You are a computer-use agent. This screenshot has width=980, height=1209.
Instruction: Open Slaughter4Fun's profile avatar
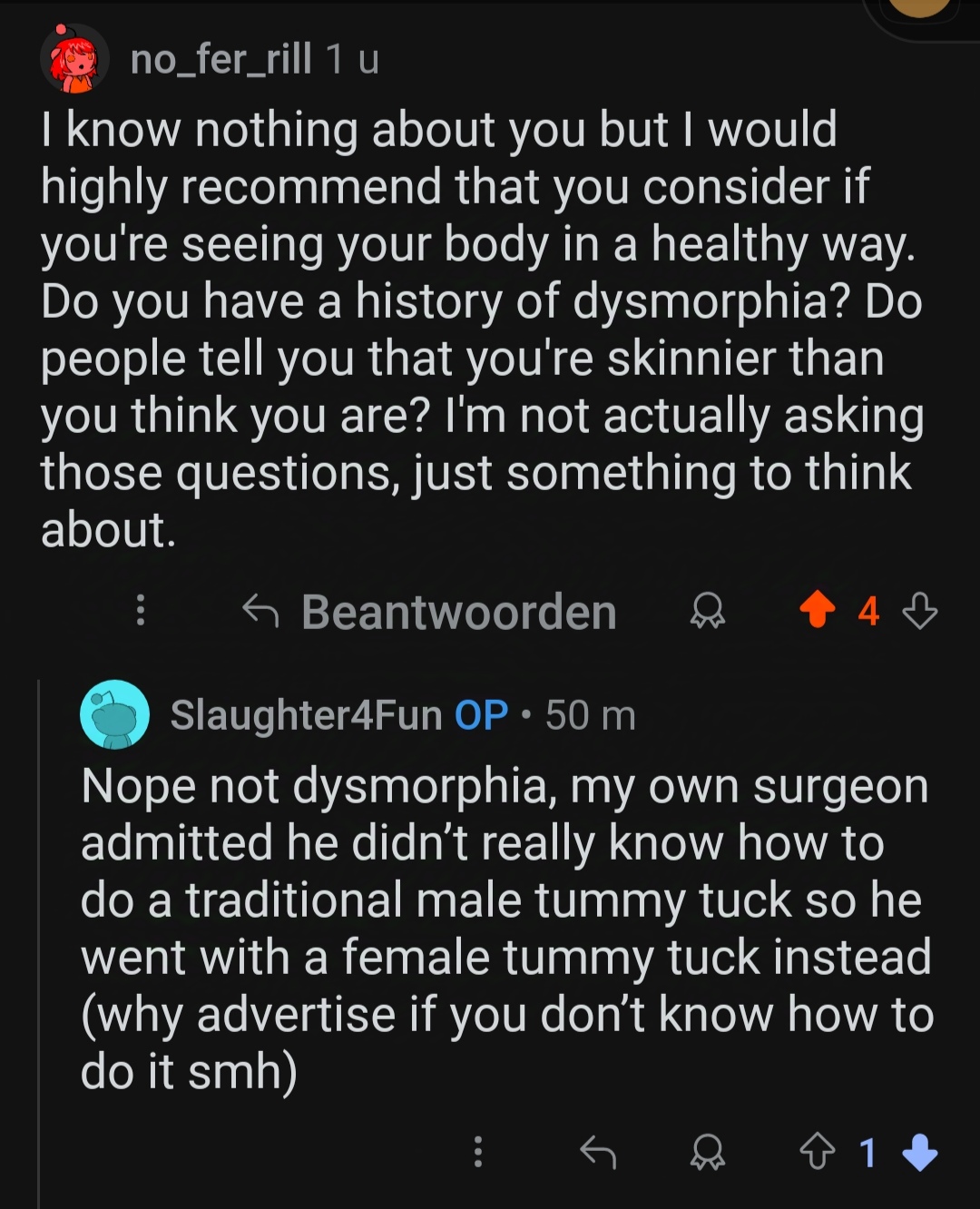114,714
